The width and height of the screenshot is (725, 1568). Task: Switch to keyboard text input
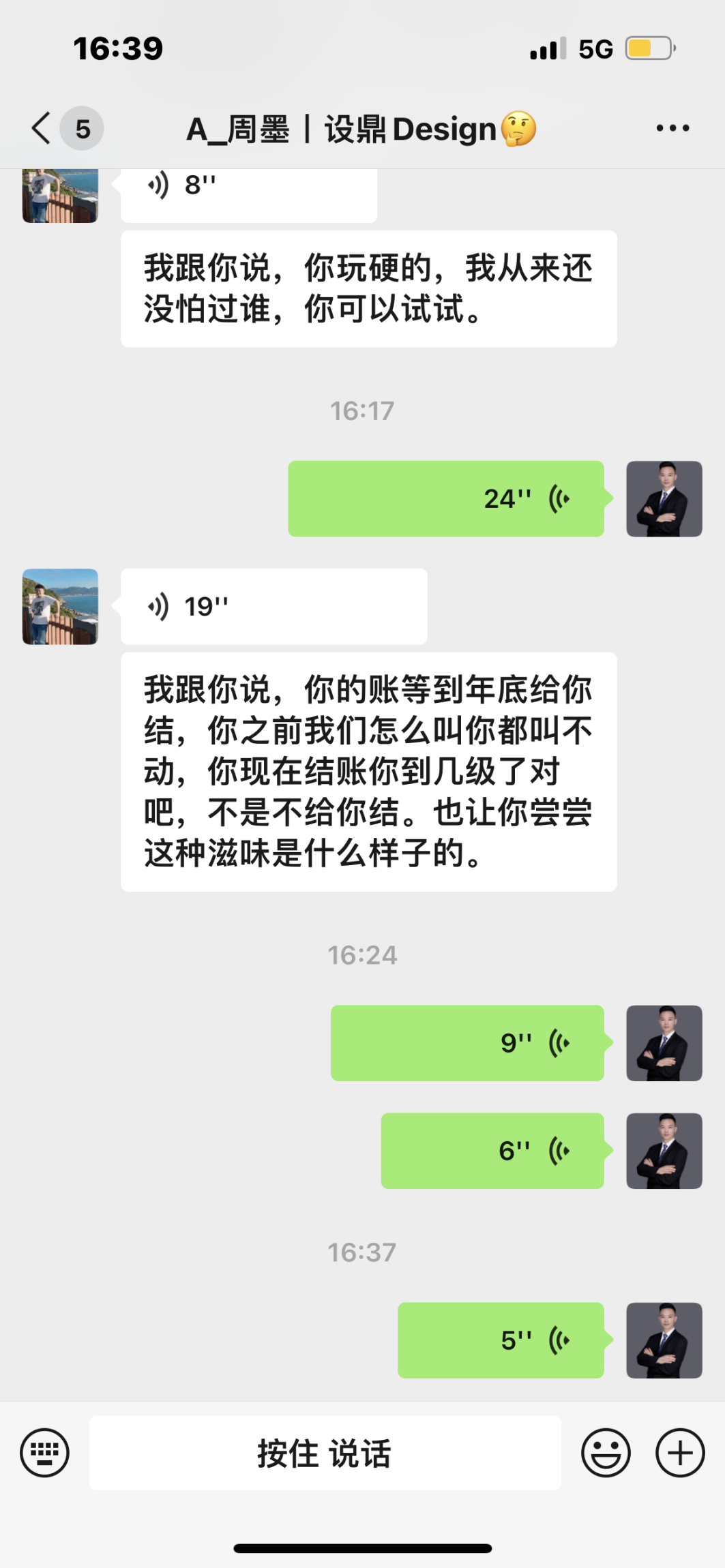pyautogui.click(x=45, y=1453)
